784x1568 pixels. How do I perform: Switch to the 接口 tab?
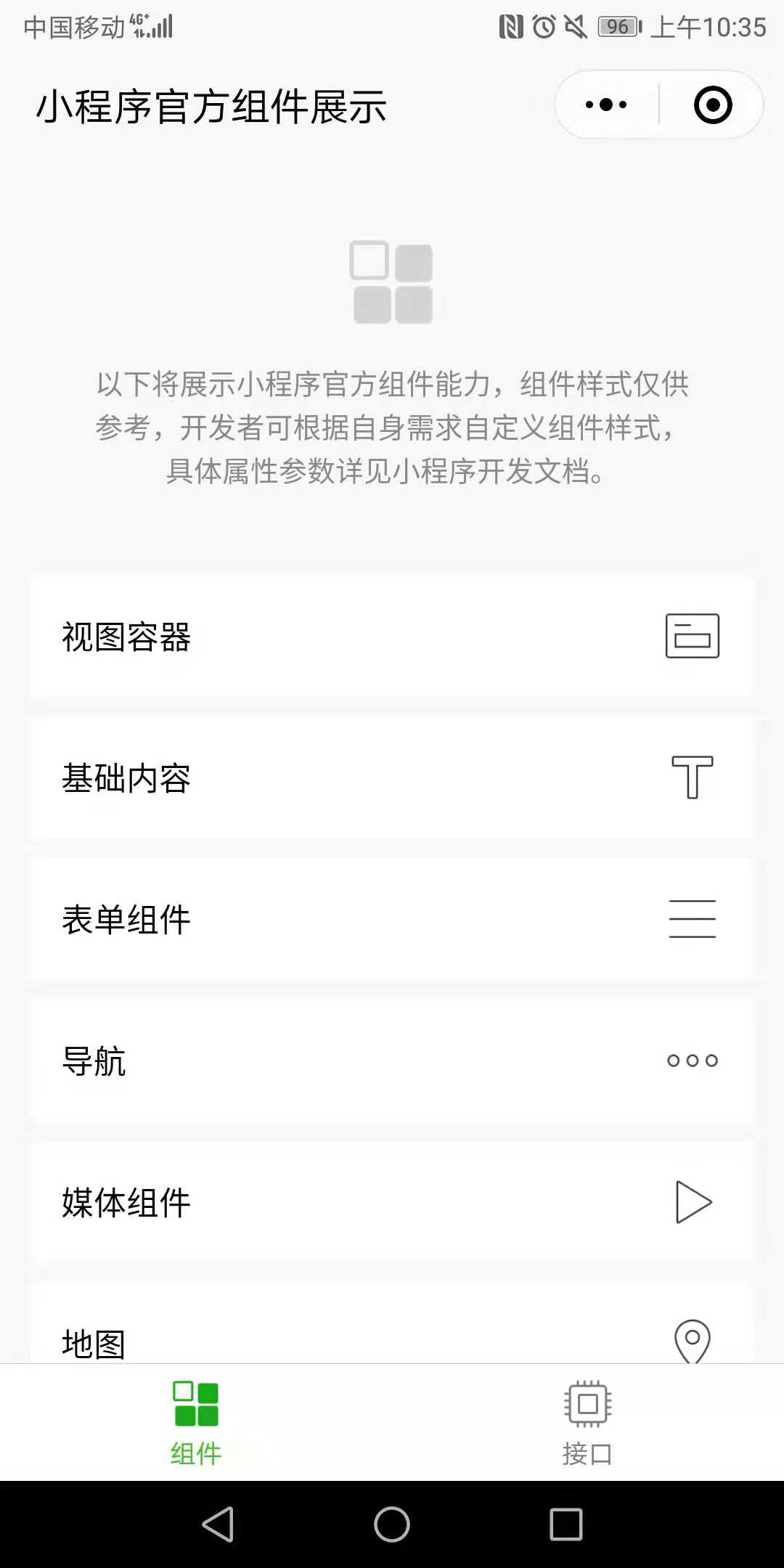click(x=587, y=1421)
